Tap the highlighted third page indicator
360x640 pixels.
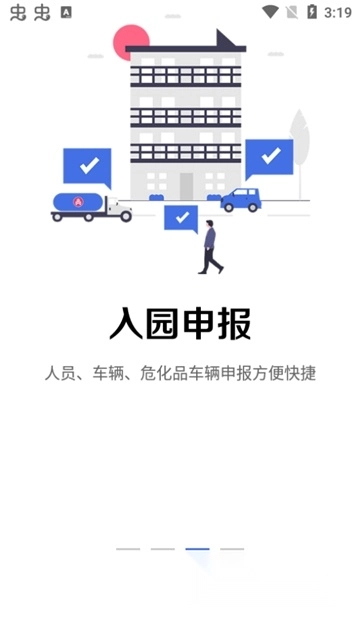coord(197,549)
